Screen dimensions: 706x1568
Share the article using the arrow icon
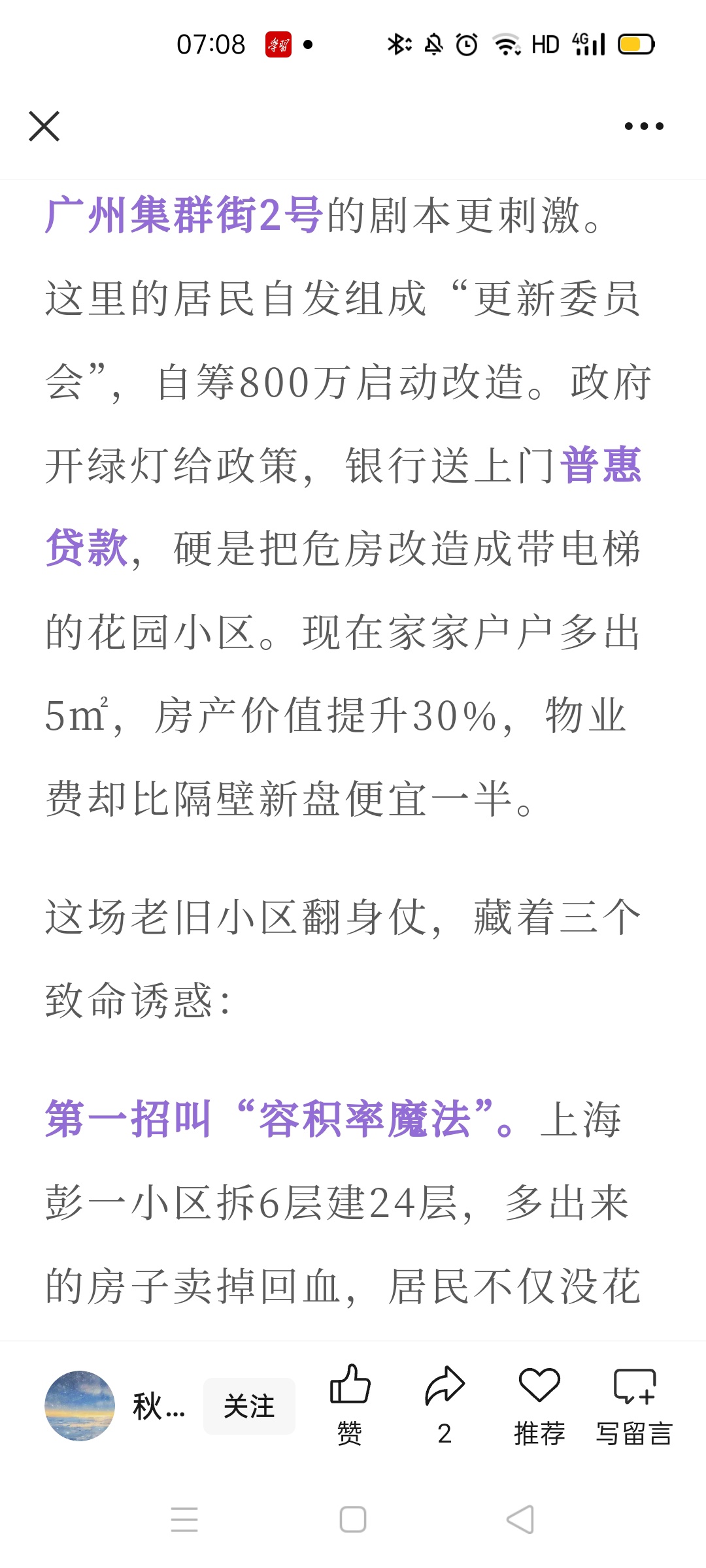[x=445, y=1405]
